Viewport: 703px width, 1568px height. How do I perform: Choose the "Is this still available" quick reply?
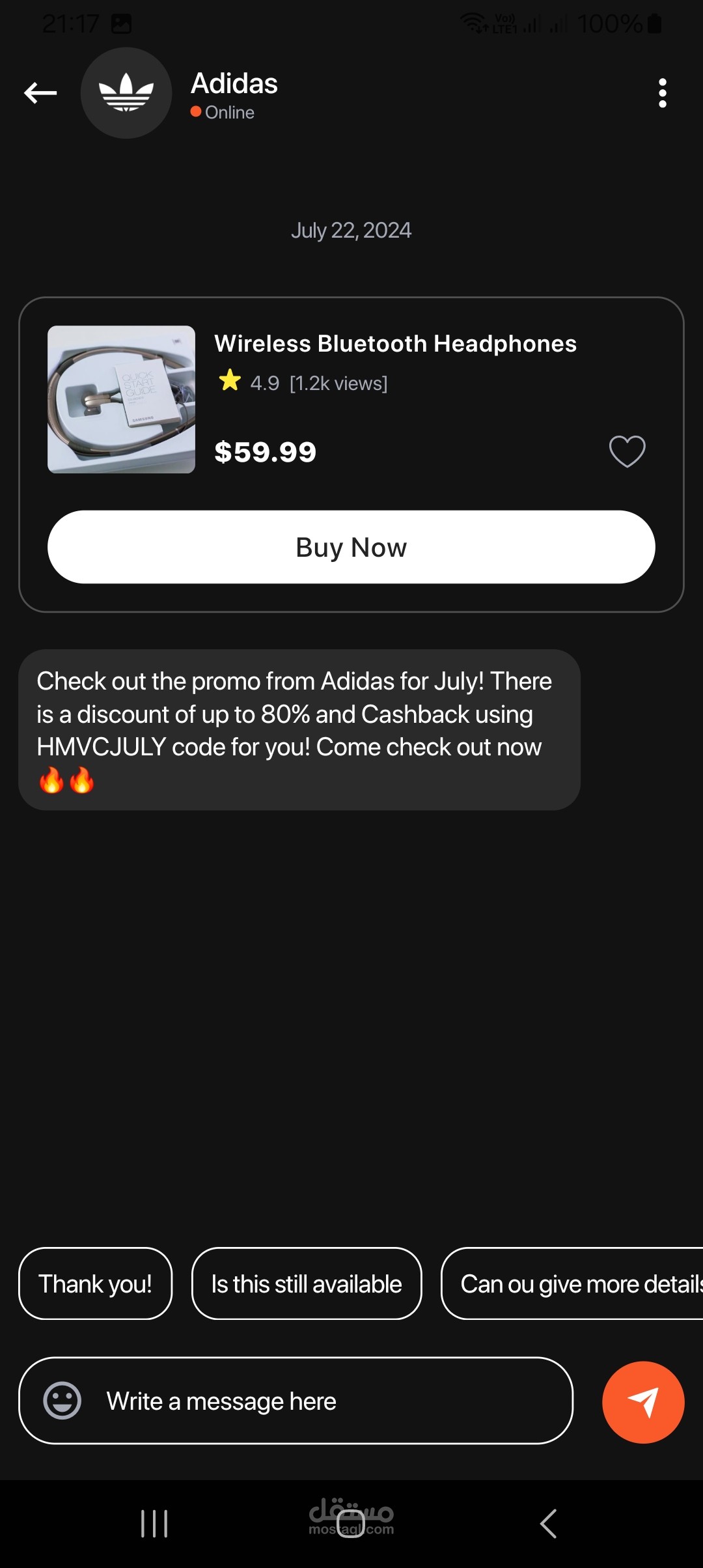tap(307, 1283)
